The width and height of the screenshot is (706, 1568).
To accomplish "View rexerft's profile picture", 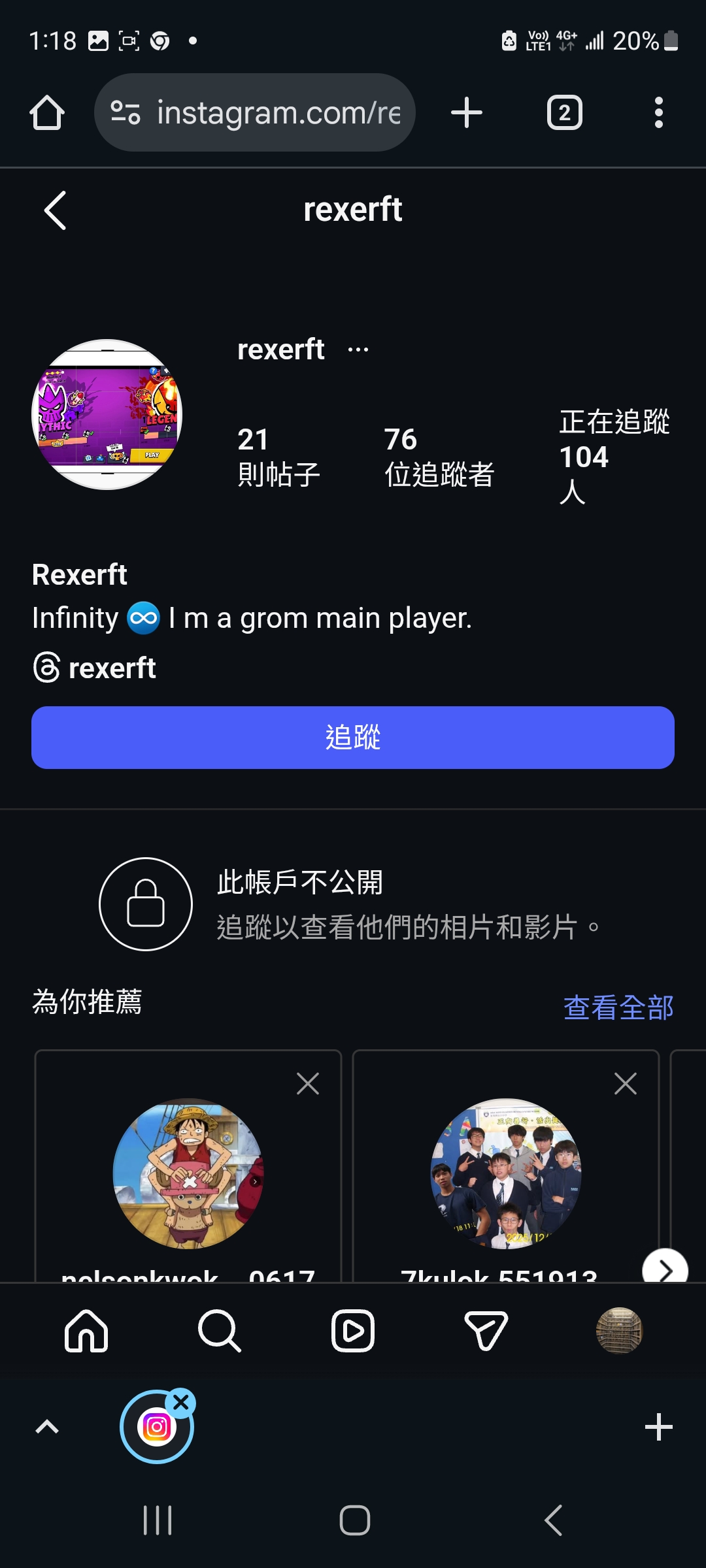I will (x=107, y=414).
